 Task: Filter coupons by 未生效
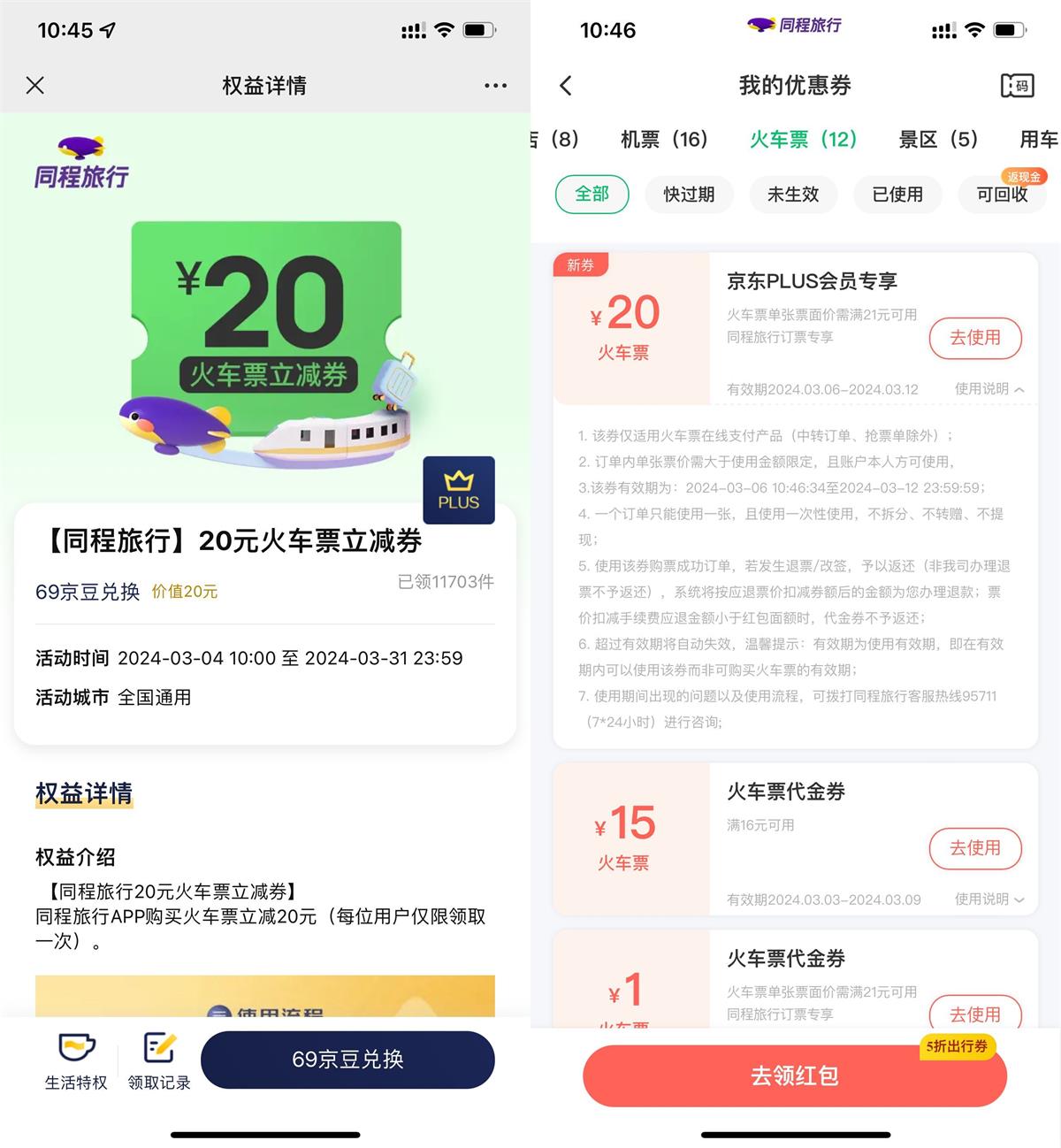(x=793, y=195)
